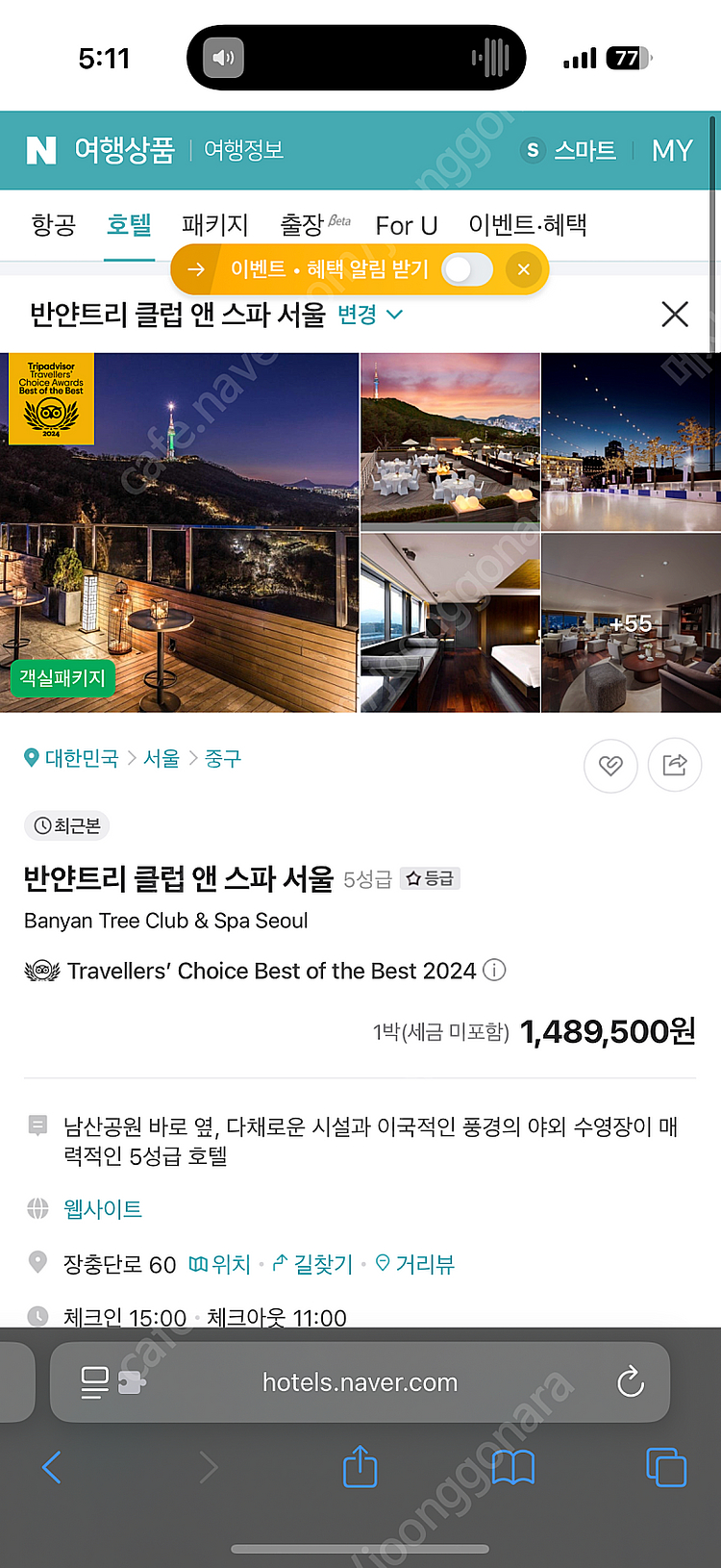Switch to the 항공 tab

[54, 225]
